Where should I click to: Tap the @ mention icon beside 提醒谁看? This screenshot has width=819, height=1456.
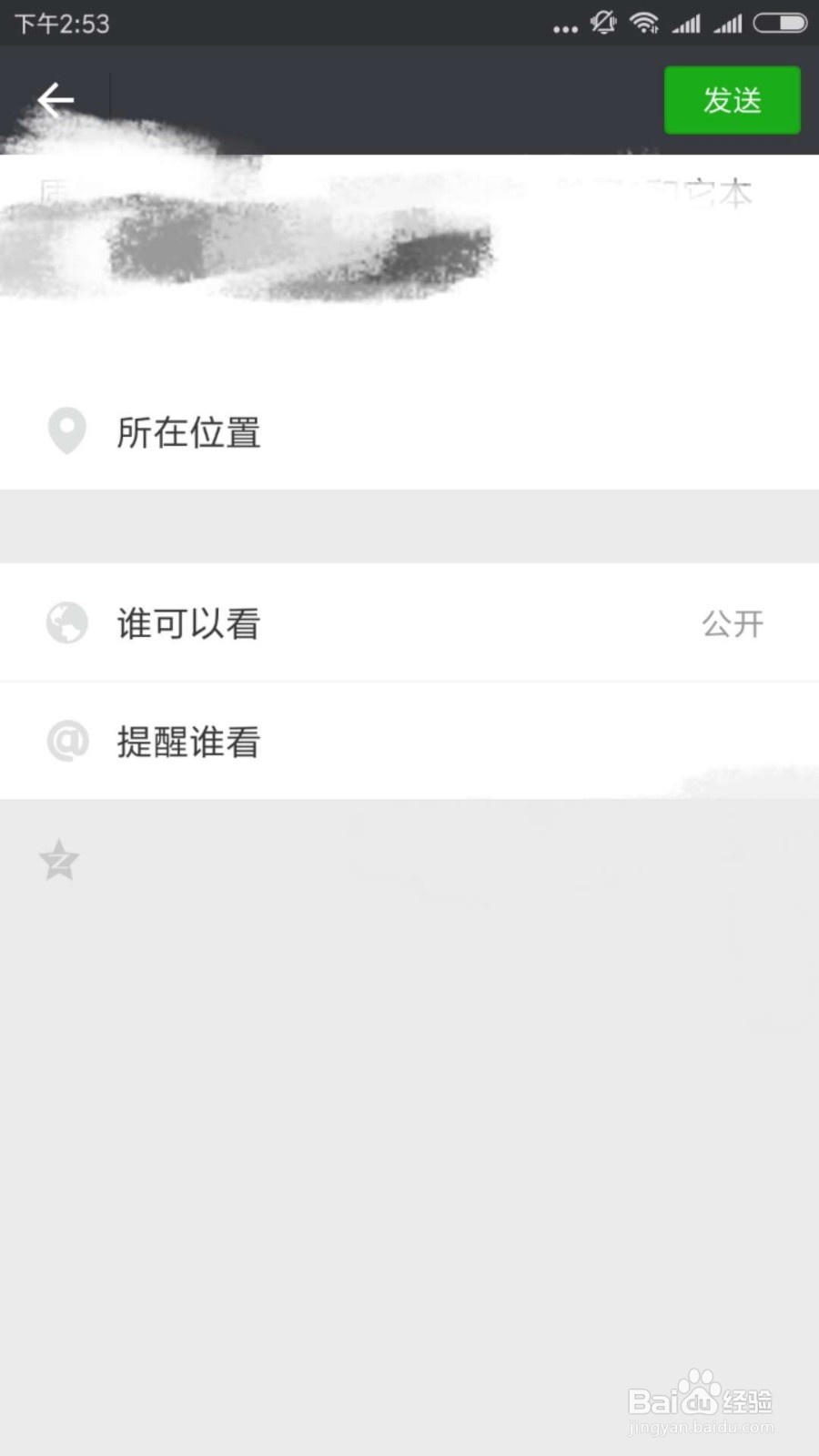point(66,740)
